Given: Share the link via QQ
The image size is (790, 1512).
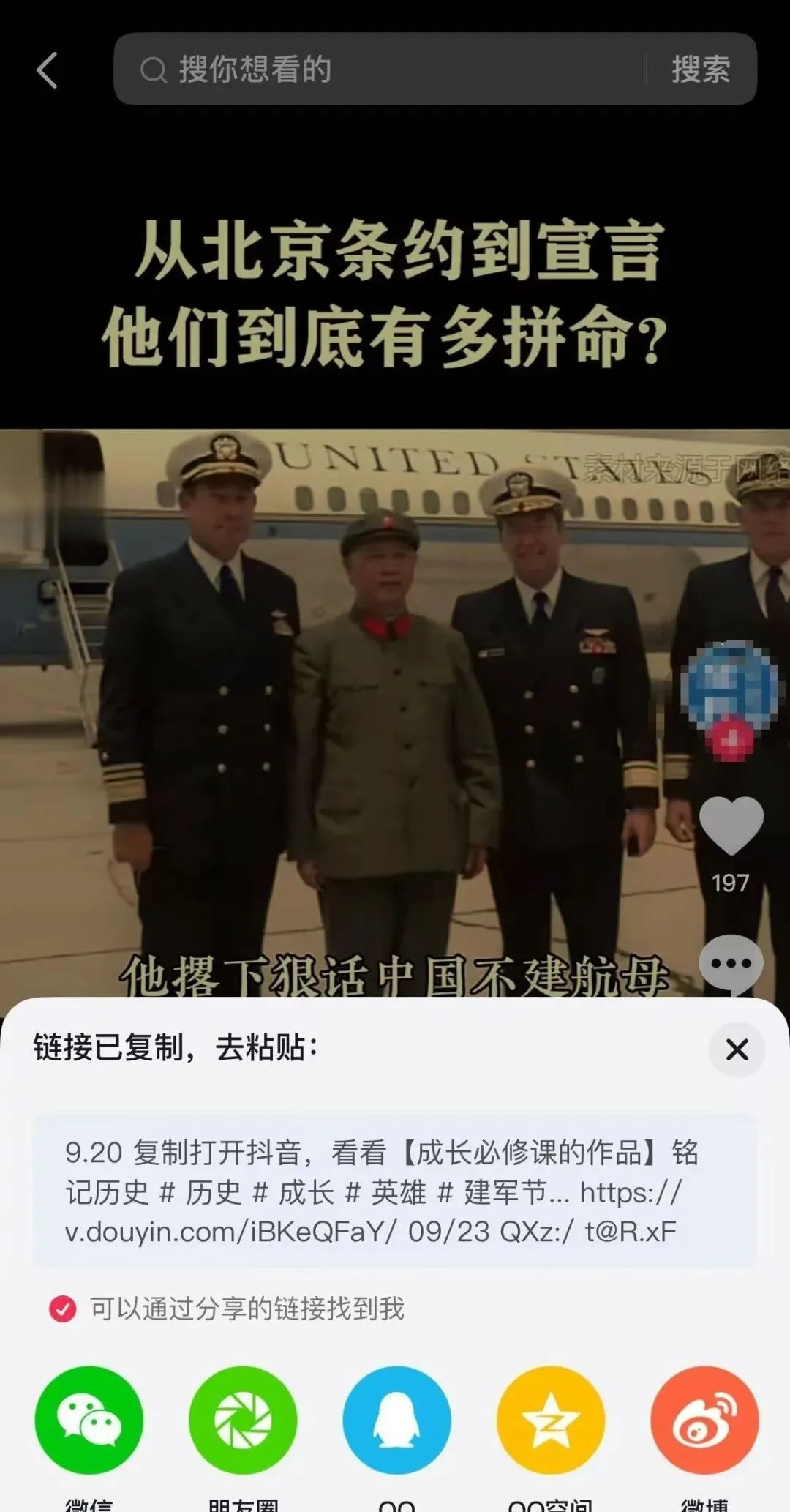Looking at the screenshot, I should [x=396, y=1420].
